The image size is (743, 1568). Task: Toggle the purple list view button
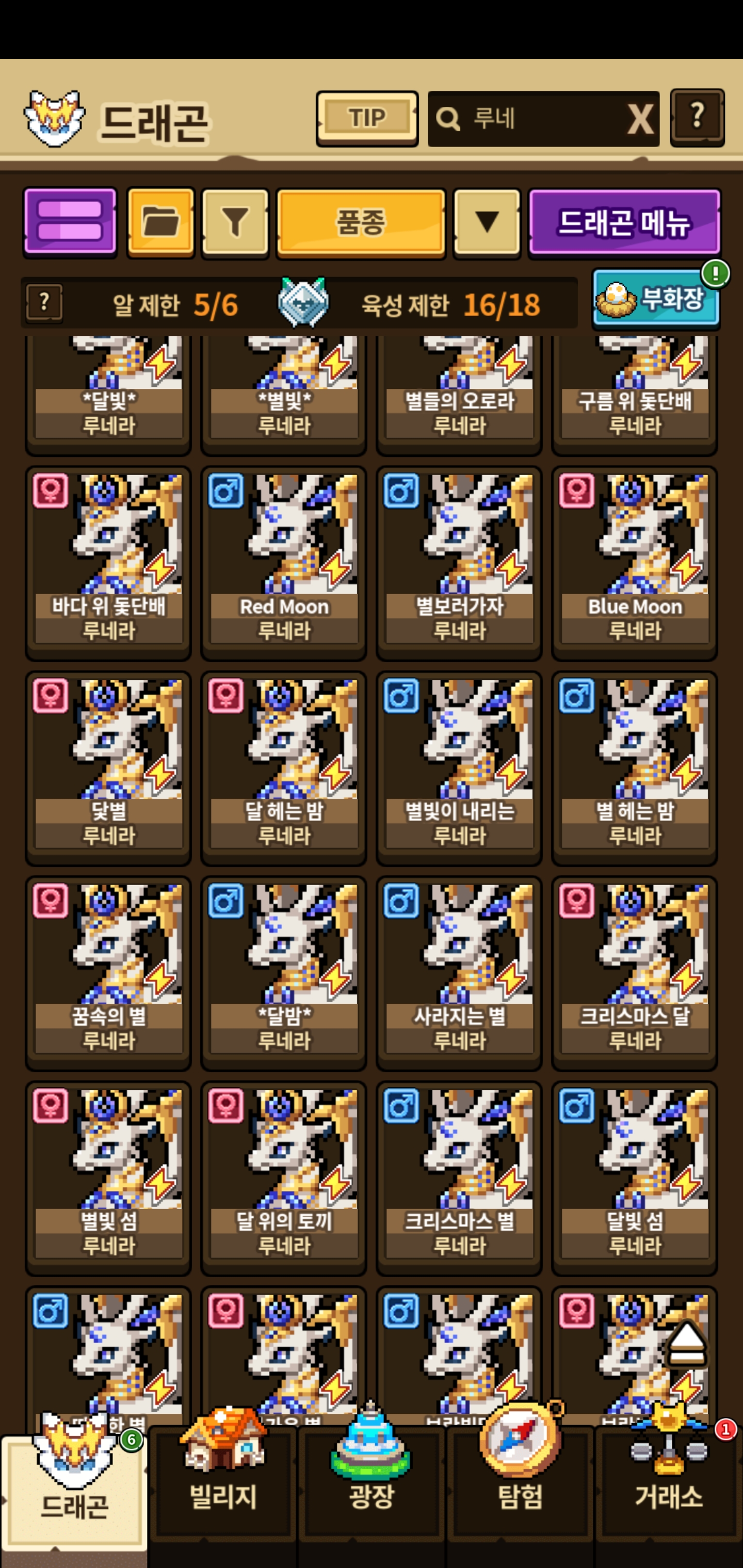pos(70,222)
